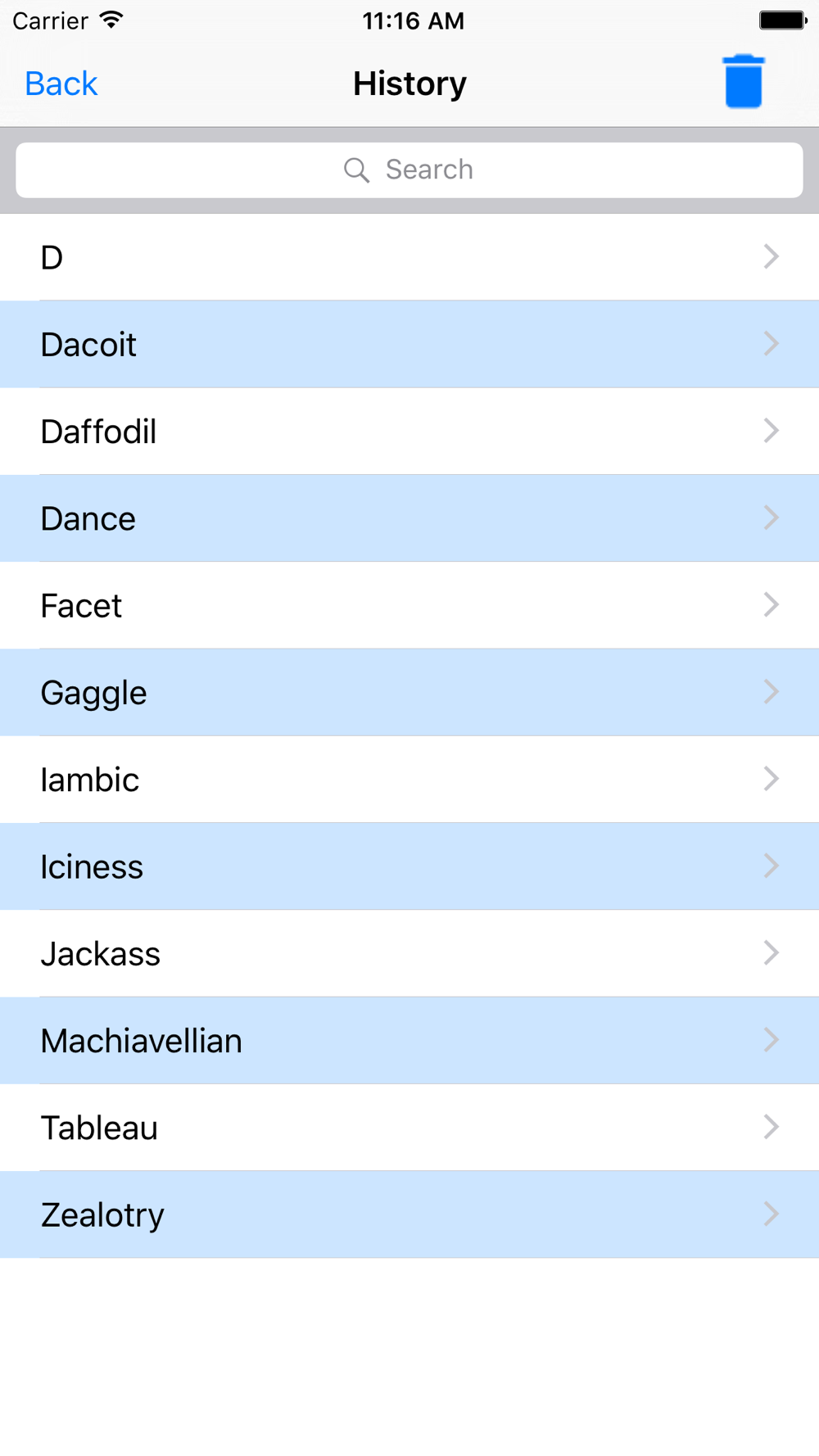
Task: Select Daffodil from history
Action: click(409, 432)
